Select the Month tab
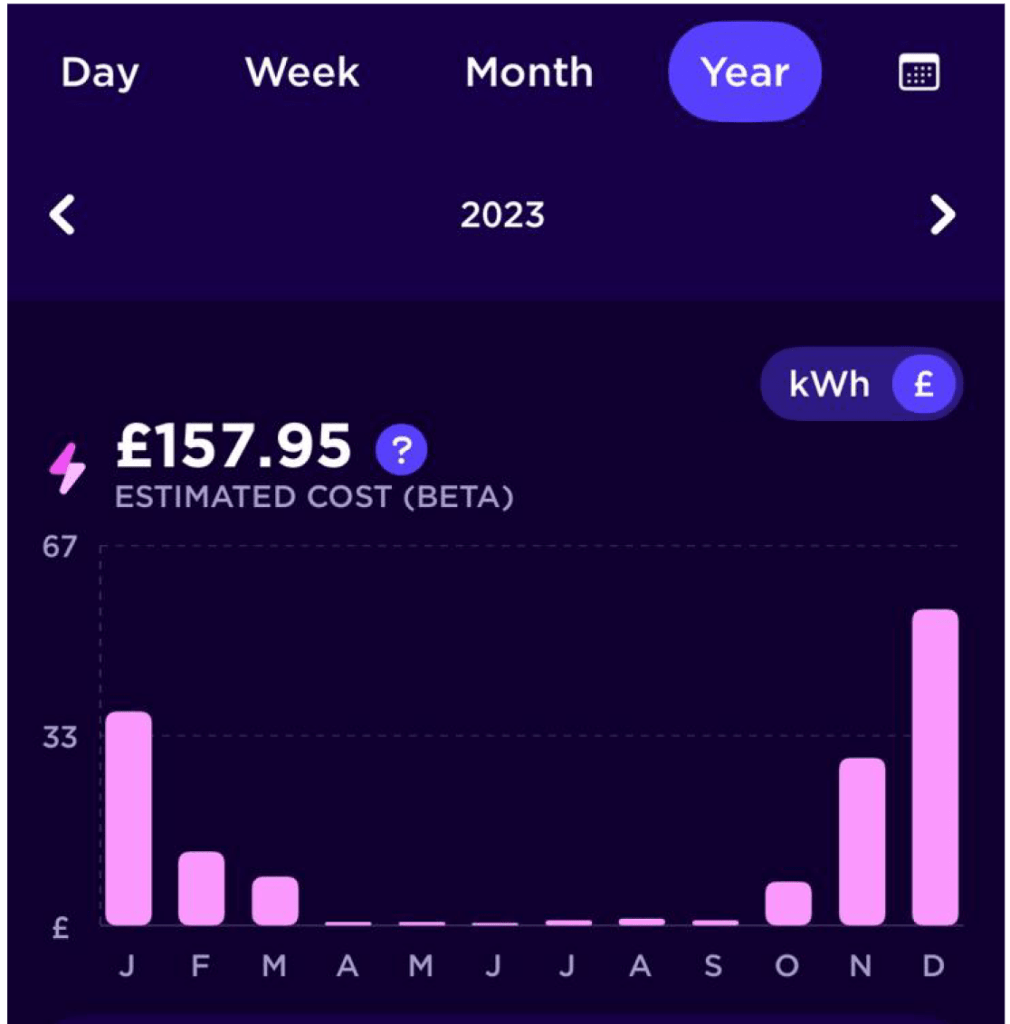This screenshot has height=1024, width=1010. pos(529,73)
